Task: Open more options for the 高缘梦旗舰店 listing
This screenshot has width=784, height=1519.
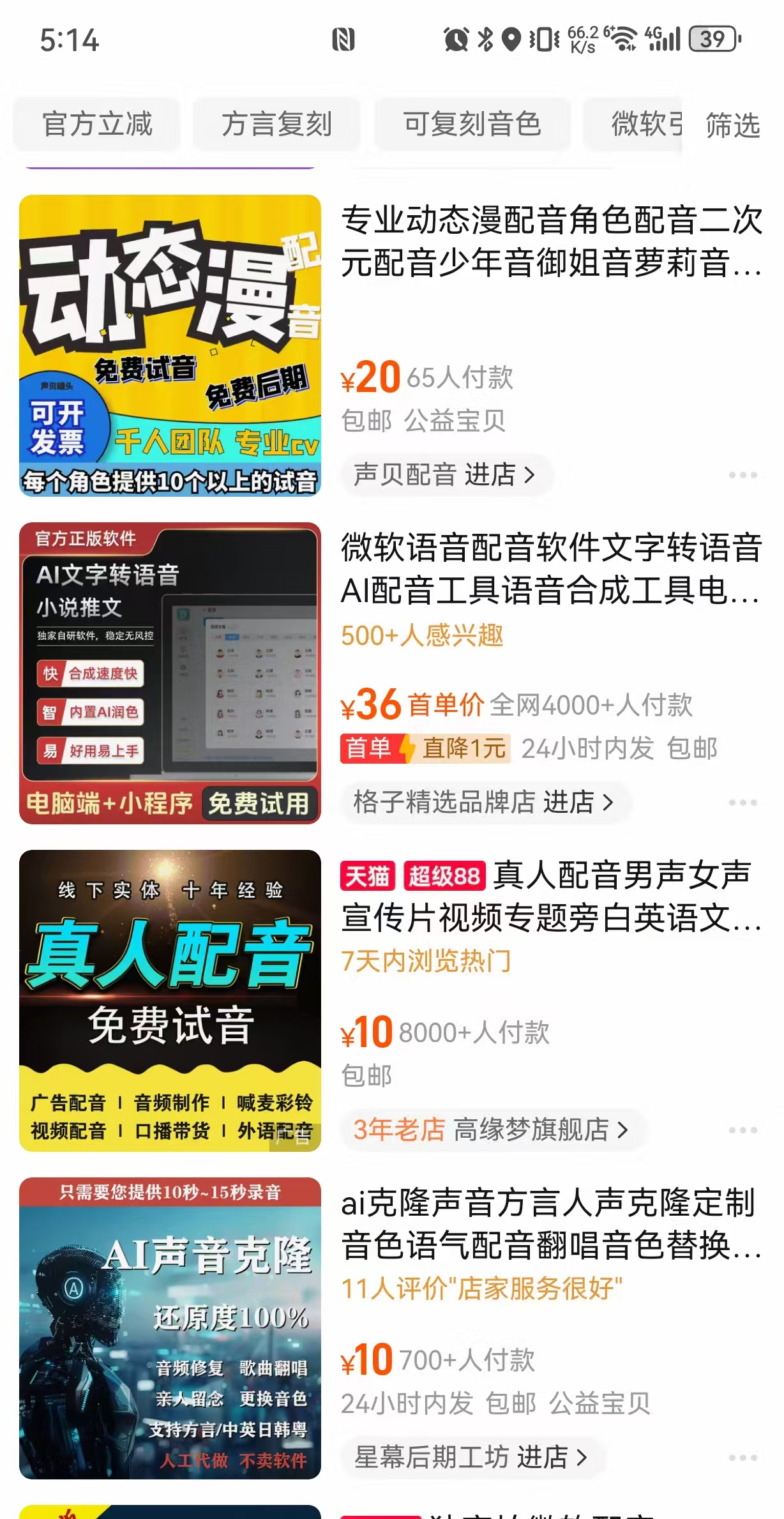Action: pos(743,1130)
